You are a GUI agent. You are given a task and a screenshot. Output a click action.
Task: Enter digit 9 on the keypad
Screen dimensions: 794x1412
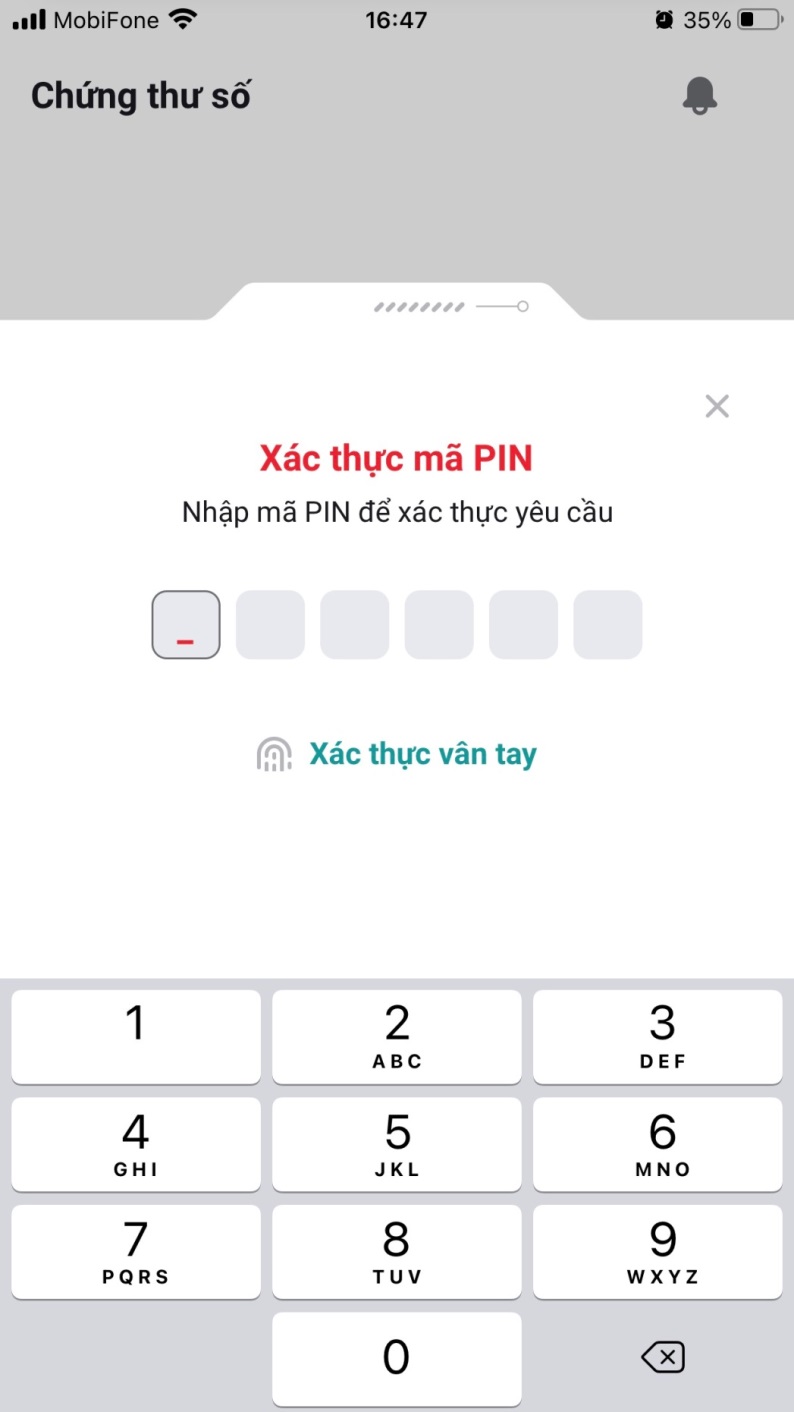click(x=658, y=1251)
